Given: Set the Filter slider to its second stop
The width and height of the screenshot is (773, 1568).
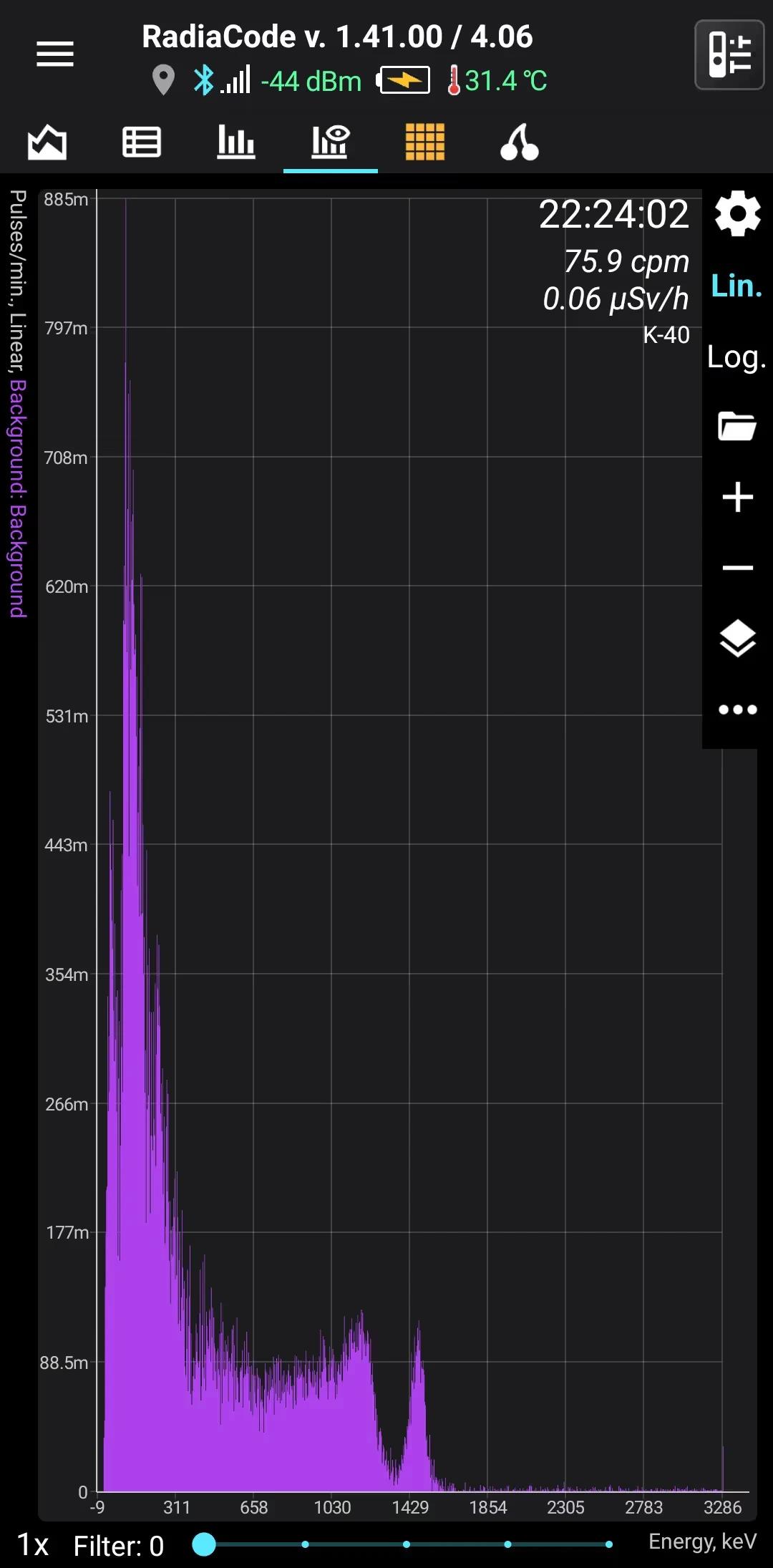Looking at the screenshot, I should 306,1544.
